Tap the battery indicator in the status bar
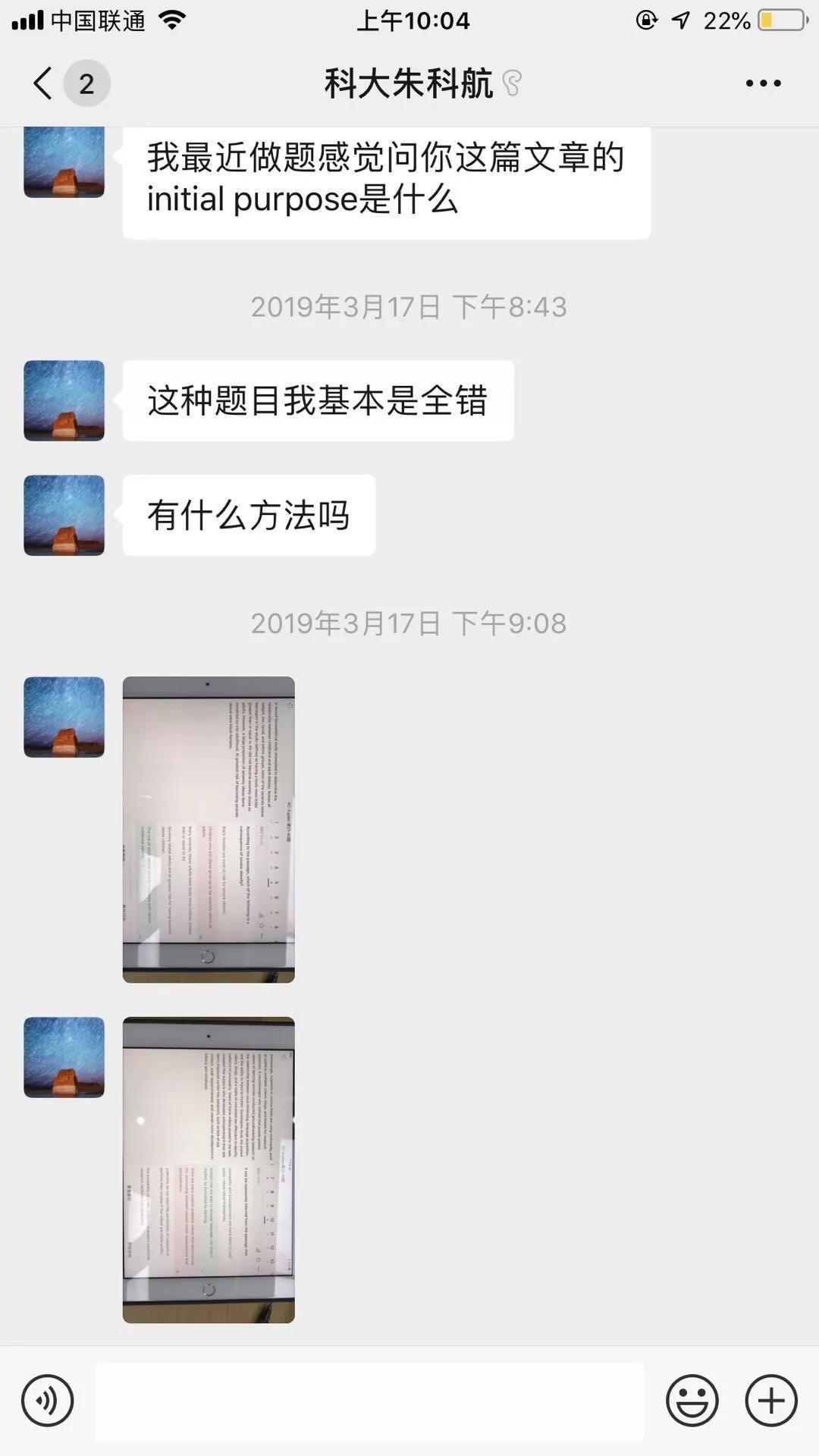This screenshot has width=819, height=1456. point(775,21)
